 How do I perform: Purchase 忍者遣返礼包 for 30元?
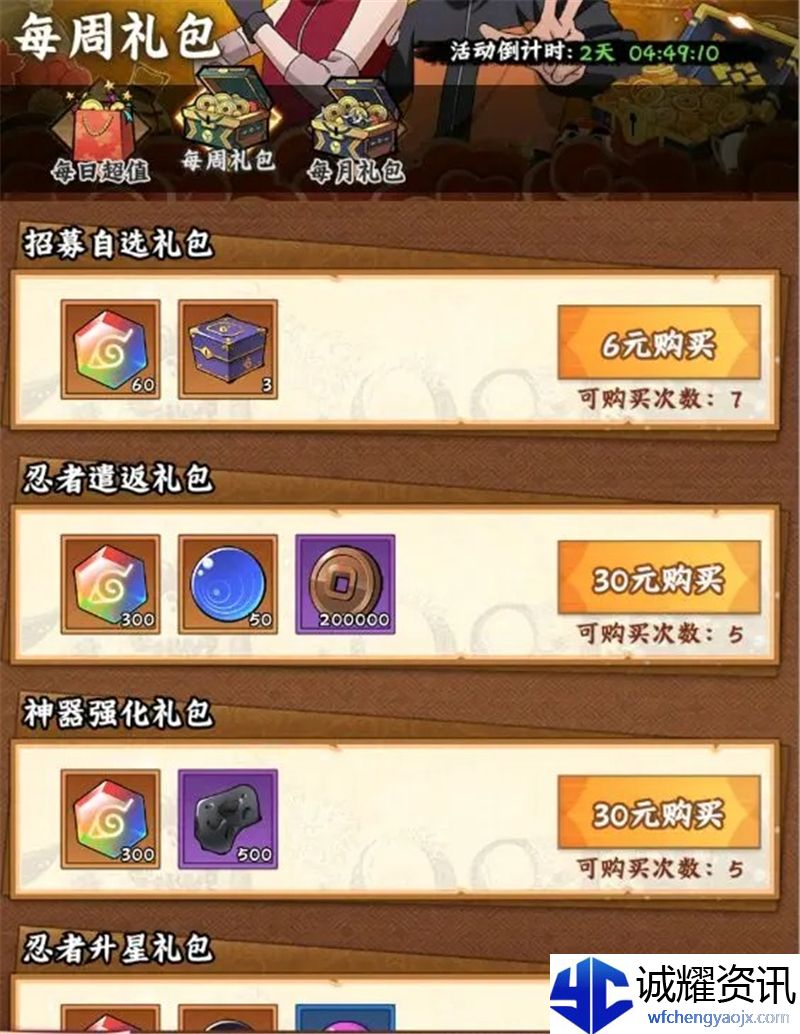pos(659,578)
